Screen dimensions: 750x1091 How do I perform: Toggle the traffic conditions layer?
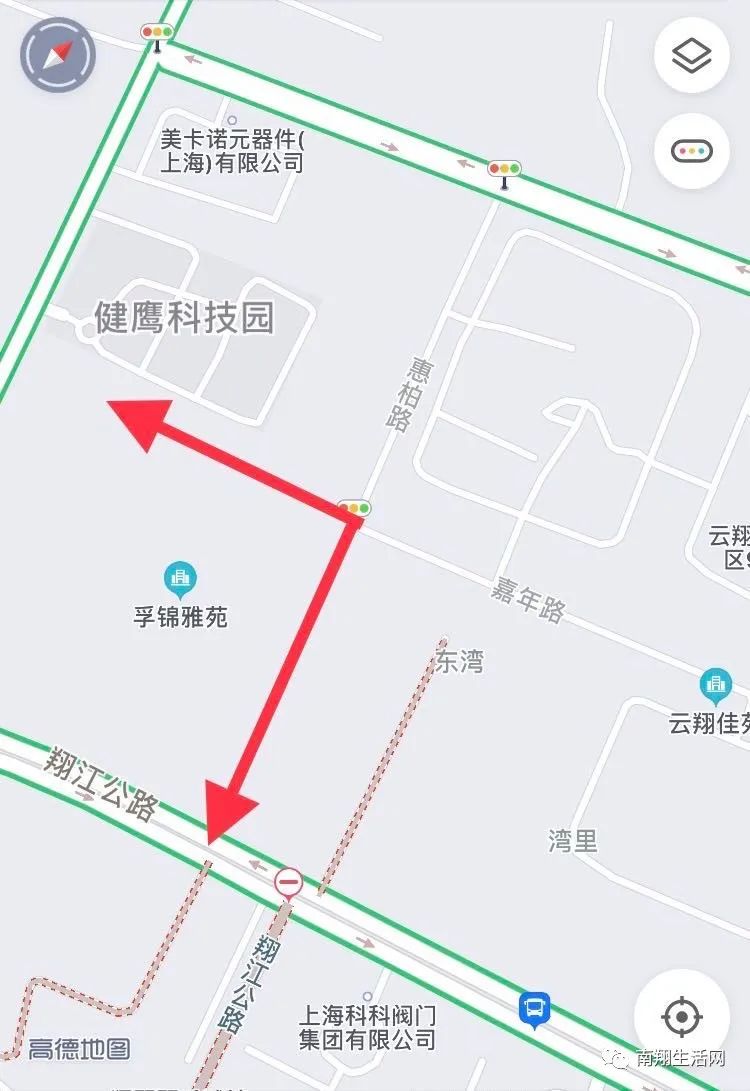(x=691, y=152)
